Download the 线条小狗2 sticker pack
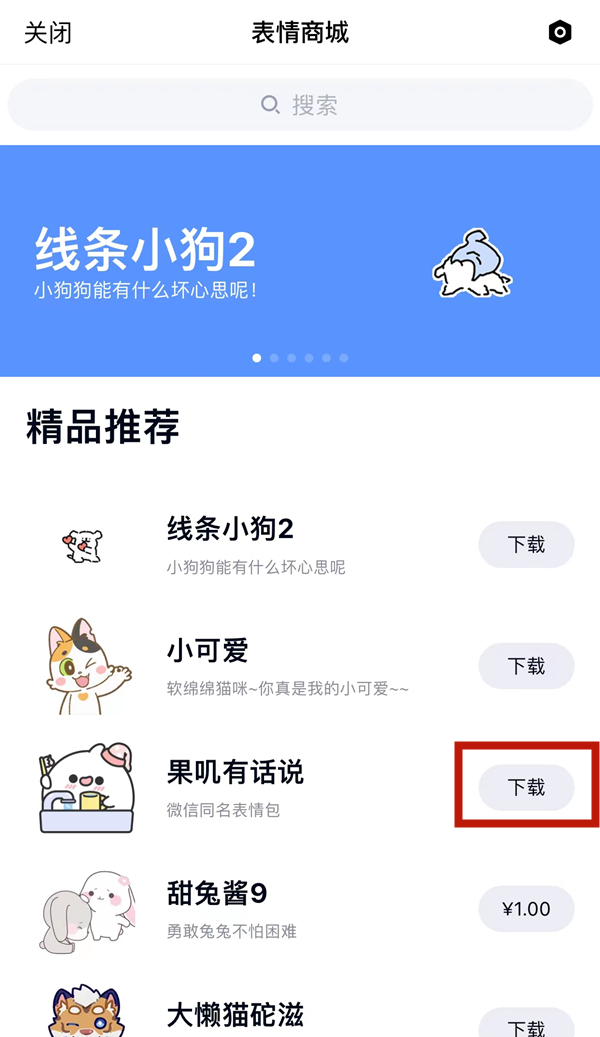Screen dimensions: 600x1037 click(x=526, y=545)
